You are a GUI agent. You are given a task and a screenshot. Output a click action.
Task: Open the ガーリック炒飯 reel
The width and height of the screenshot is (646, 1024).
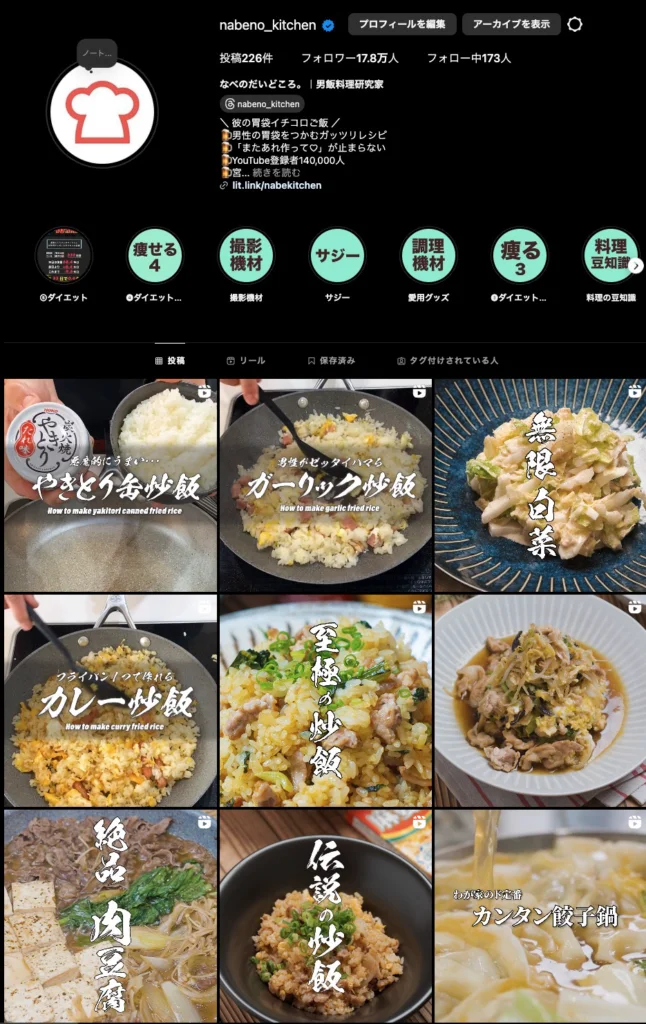(x=325, y=486)
